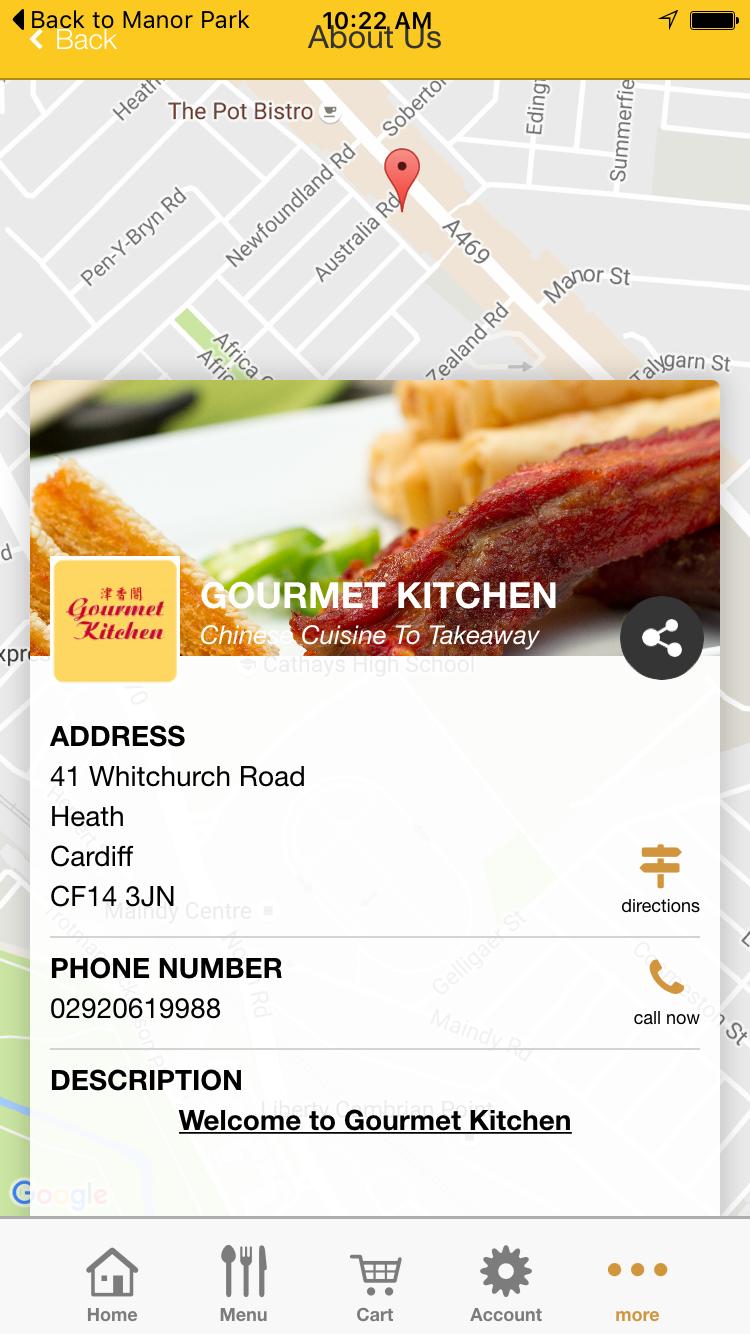Call the restaurant via phone icon
Screen dimensions: 750x1334
(663, 979)
